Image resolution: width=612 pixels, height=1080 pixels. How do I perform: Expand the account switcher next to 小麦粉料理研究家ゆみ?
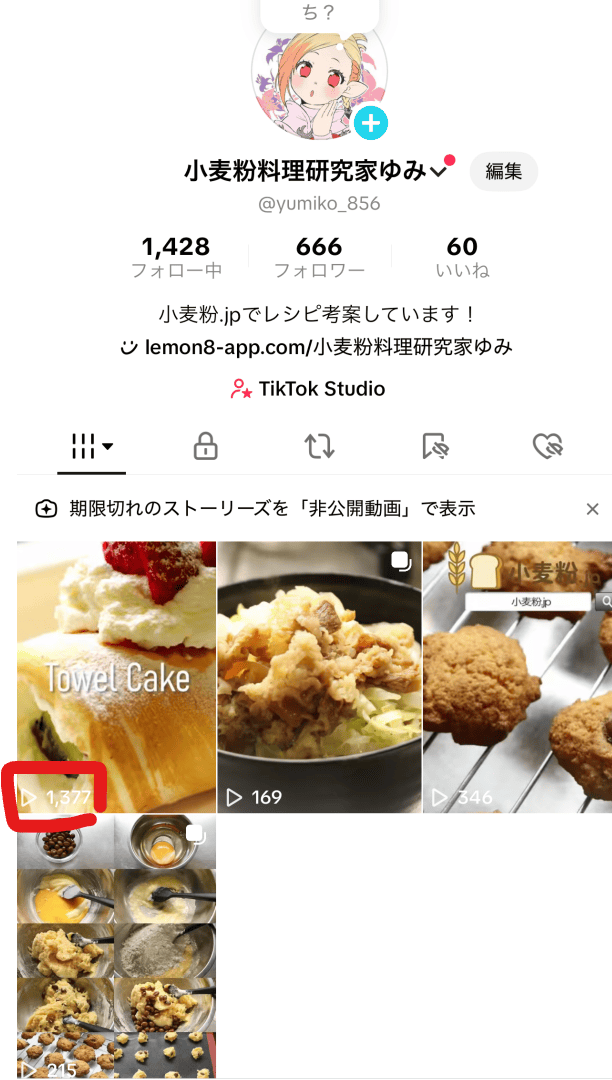click(437, 172)
